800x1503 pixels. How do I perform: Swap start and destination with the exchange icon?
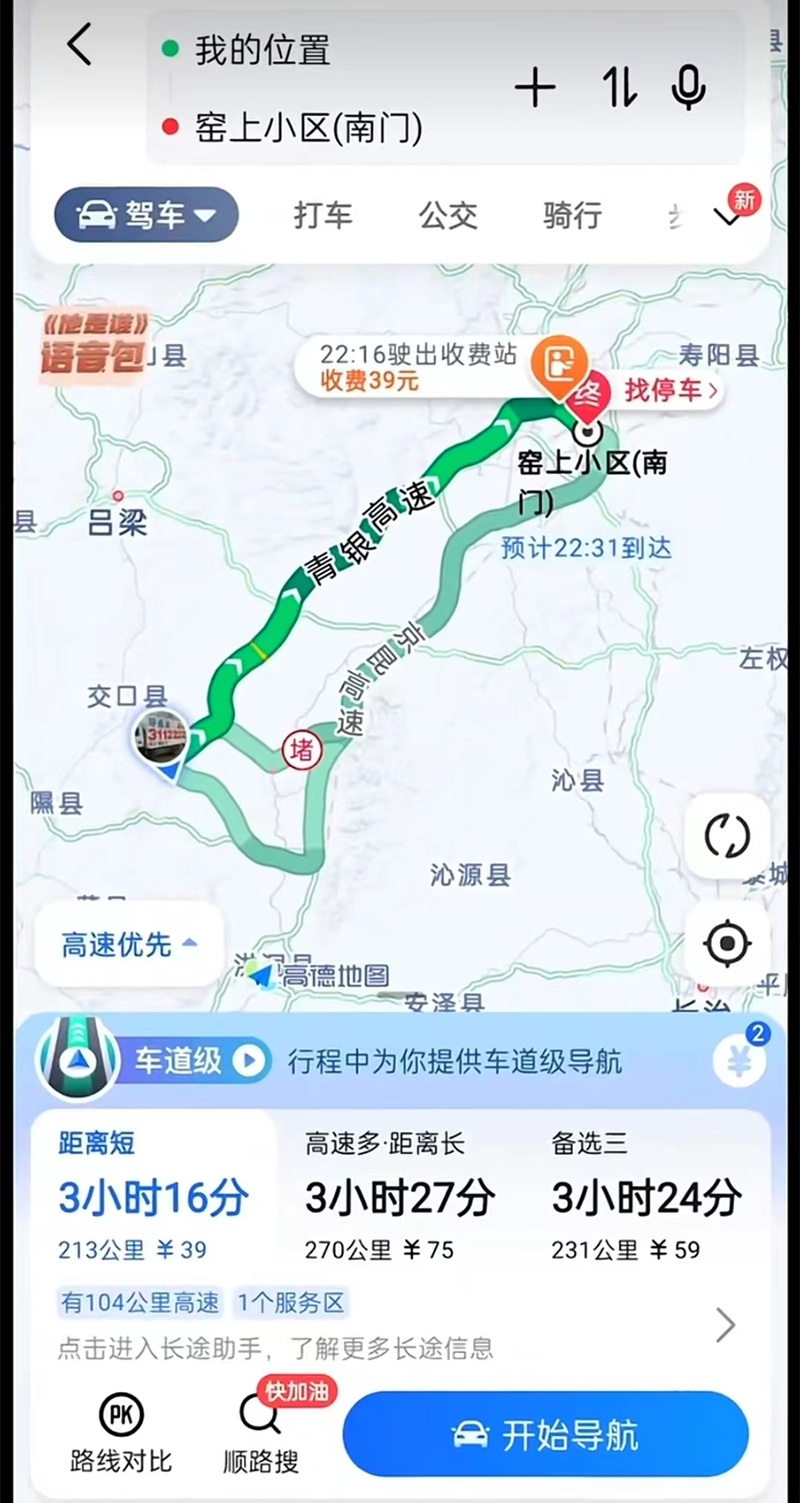tap(618, 88)
